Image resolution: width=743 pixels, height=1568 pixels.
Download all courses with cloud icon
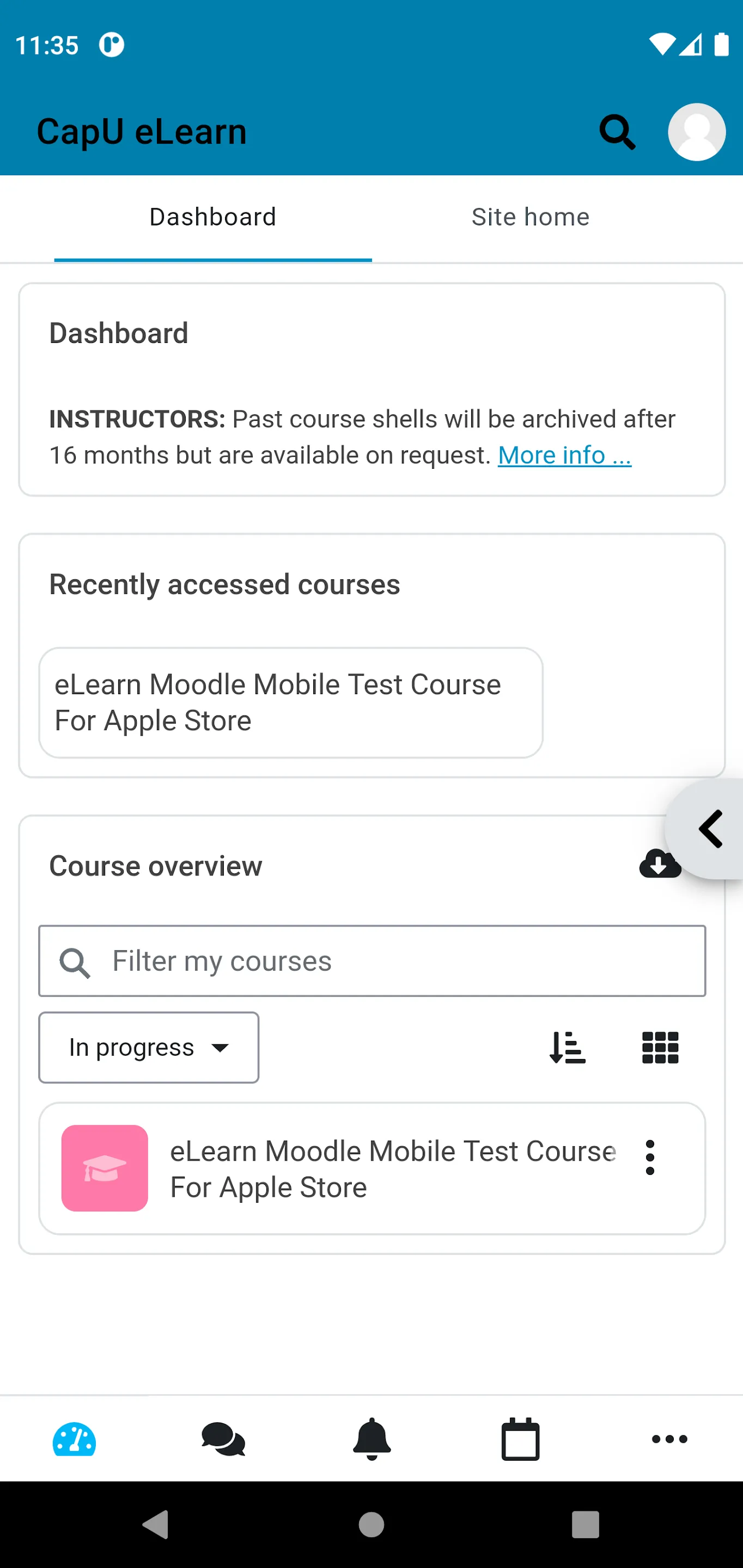coord(660,863)
